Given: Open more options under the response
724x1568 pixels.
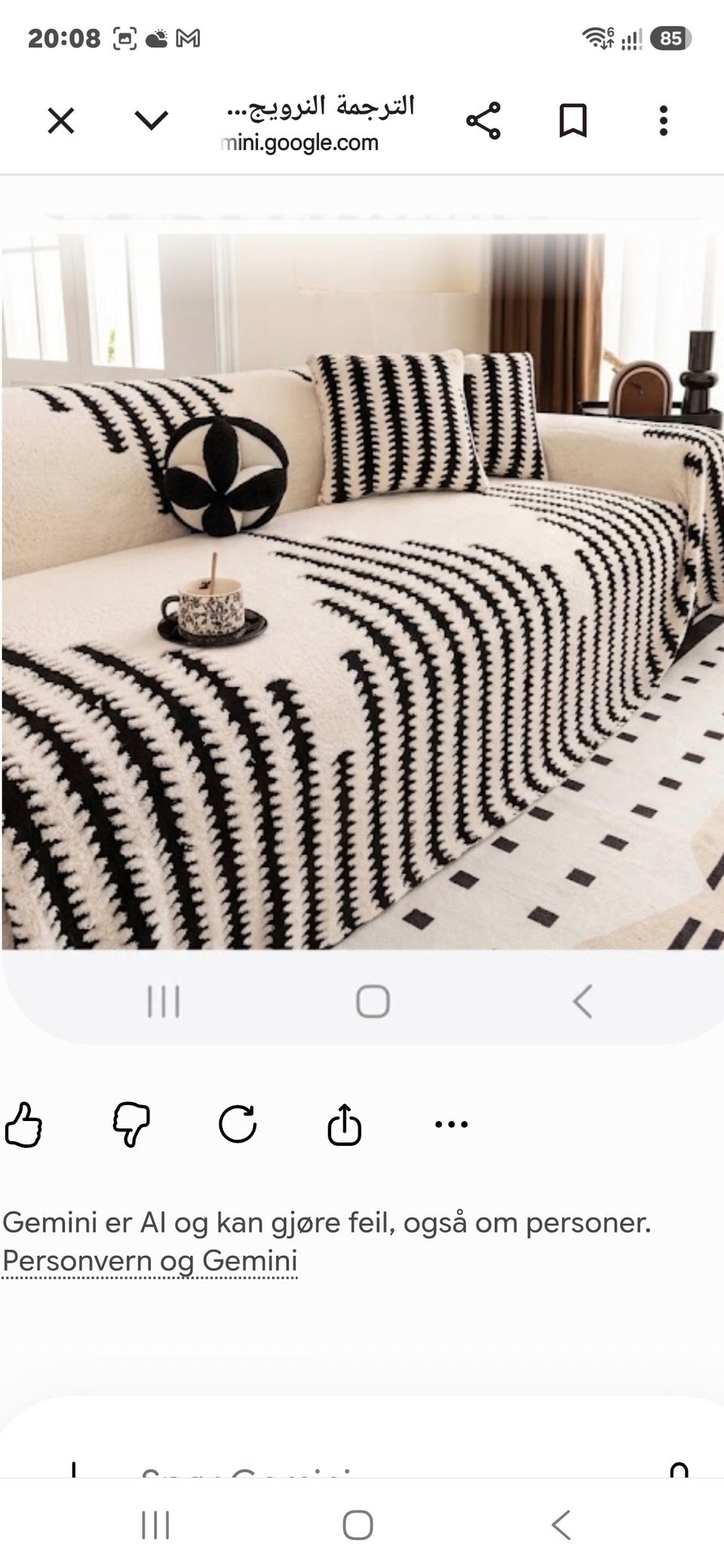Looking at the screenshot, I should [x=452, y=1124].
